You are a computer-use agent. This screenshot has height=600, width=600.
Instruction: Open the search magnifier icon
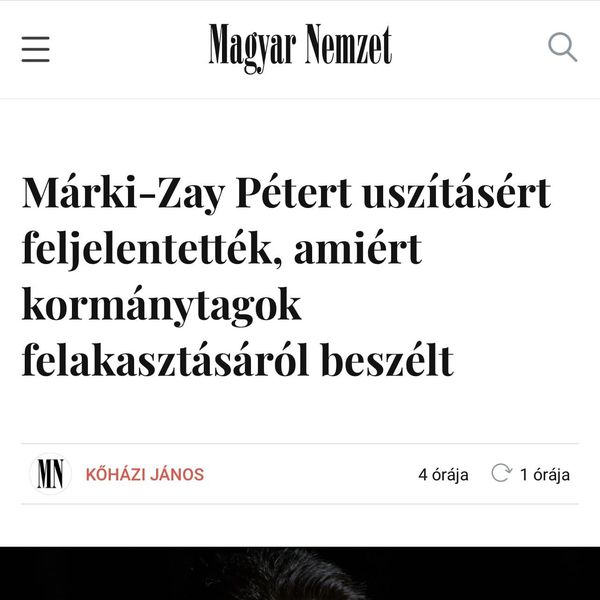click(563, 47)
